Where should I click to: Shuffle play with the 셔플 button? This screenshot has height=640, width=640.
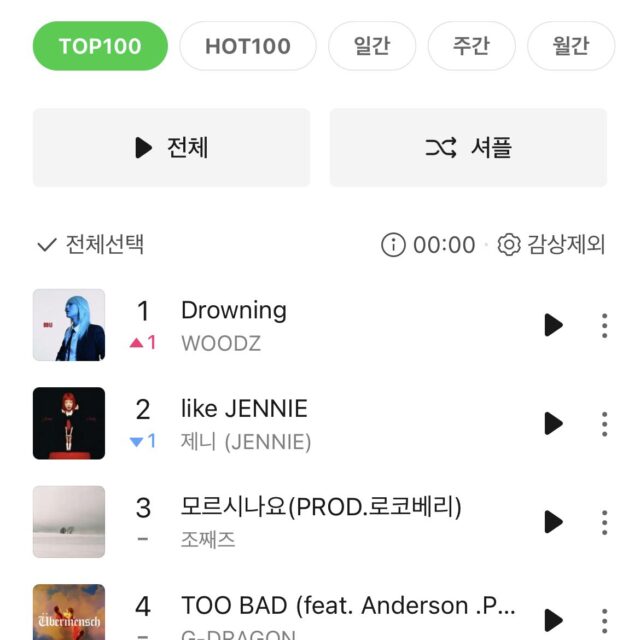pos(468,148)
